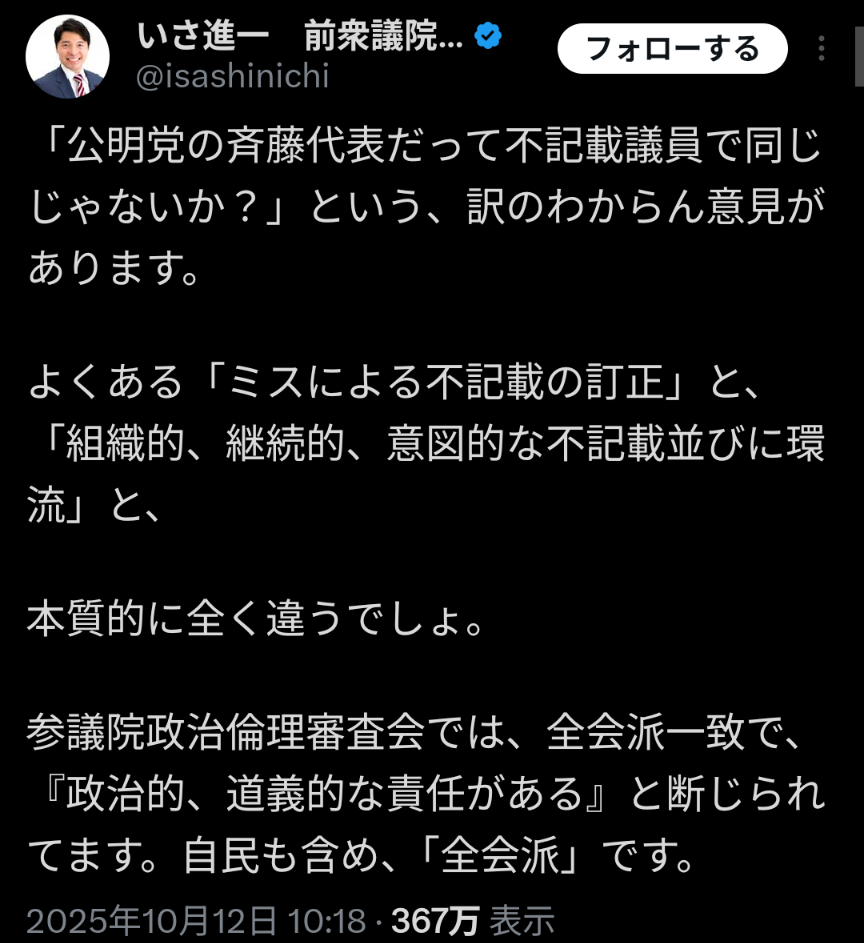864x943 pixels.
Task: Tap the フォローする button
Action: 672,47
